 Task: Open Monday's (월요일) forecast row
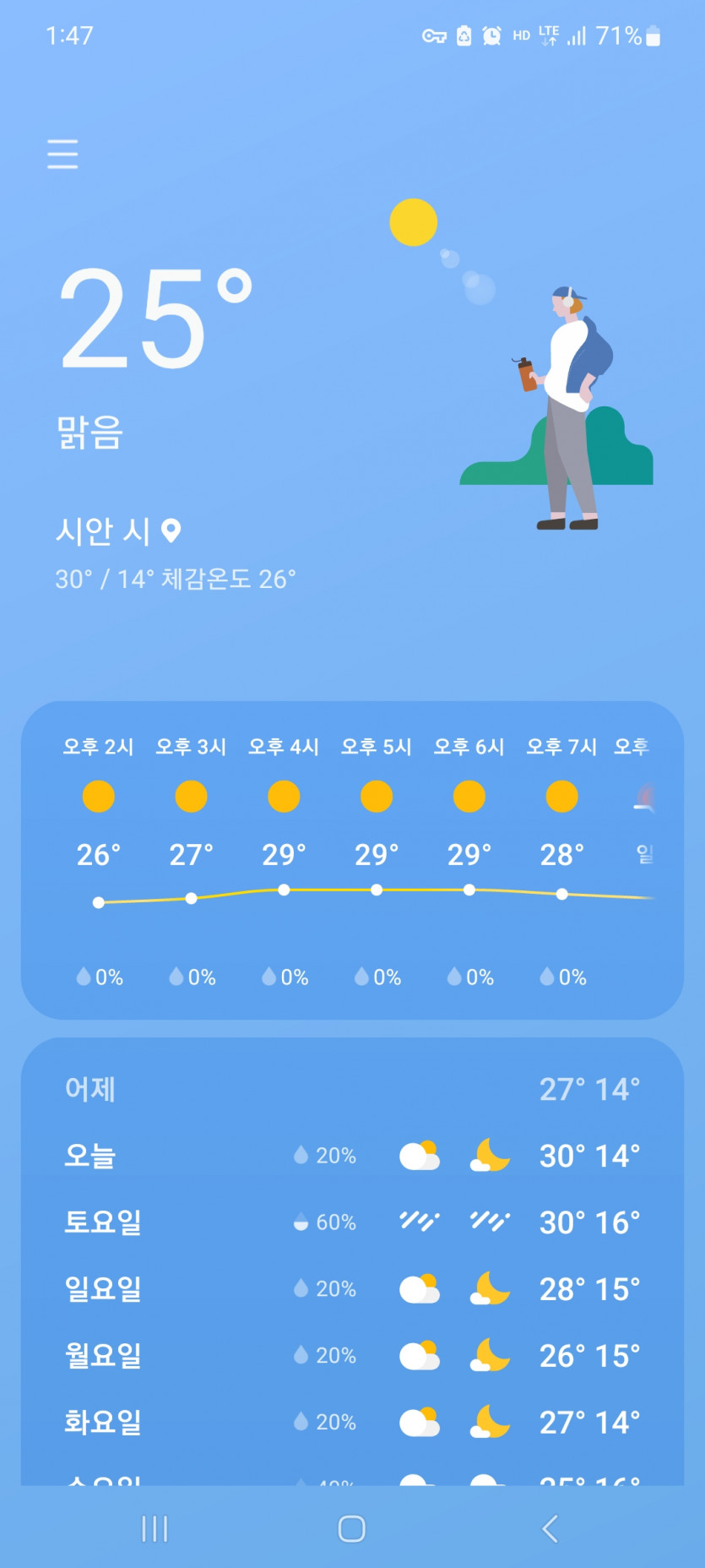click(x=352, y=1355)
